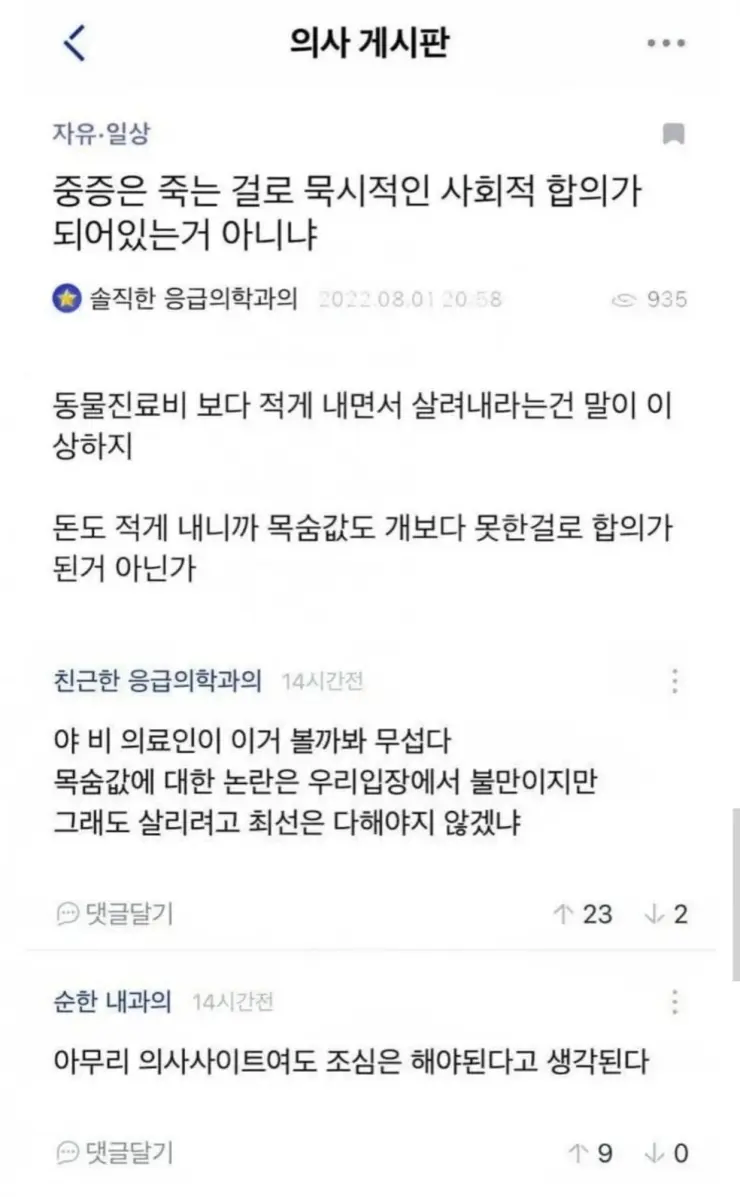Open the overflow menu in the header
Viewport: 740px width, 1197px height.
point(665,44)
